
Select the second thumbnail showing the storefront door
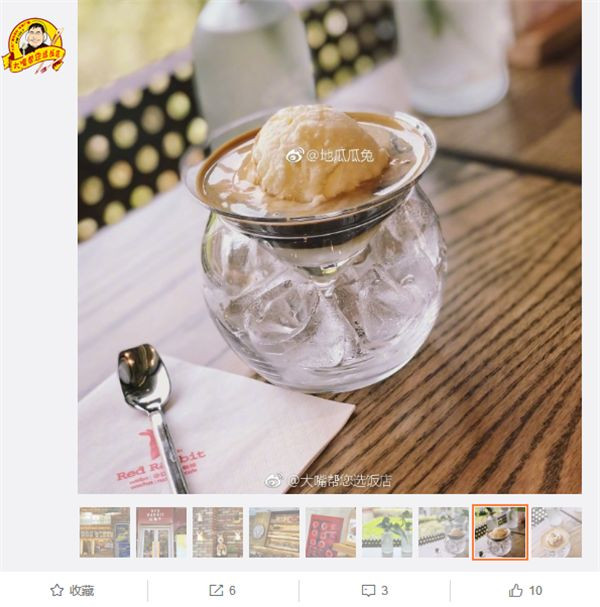(x=161, y=532)
